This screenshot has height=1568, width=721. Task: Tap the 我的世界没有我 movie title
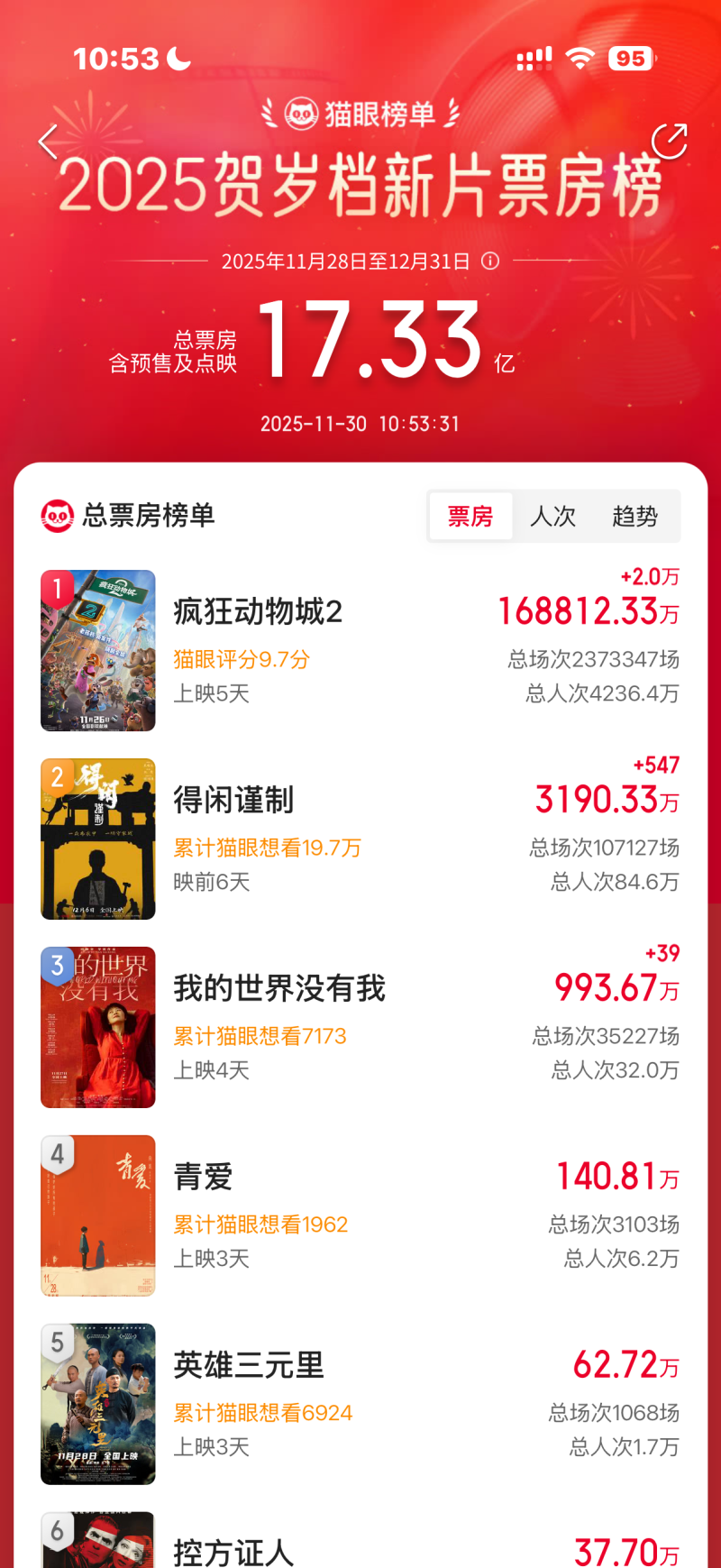click(x=279, y=989)
